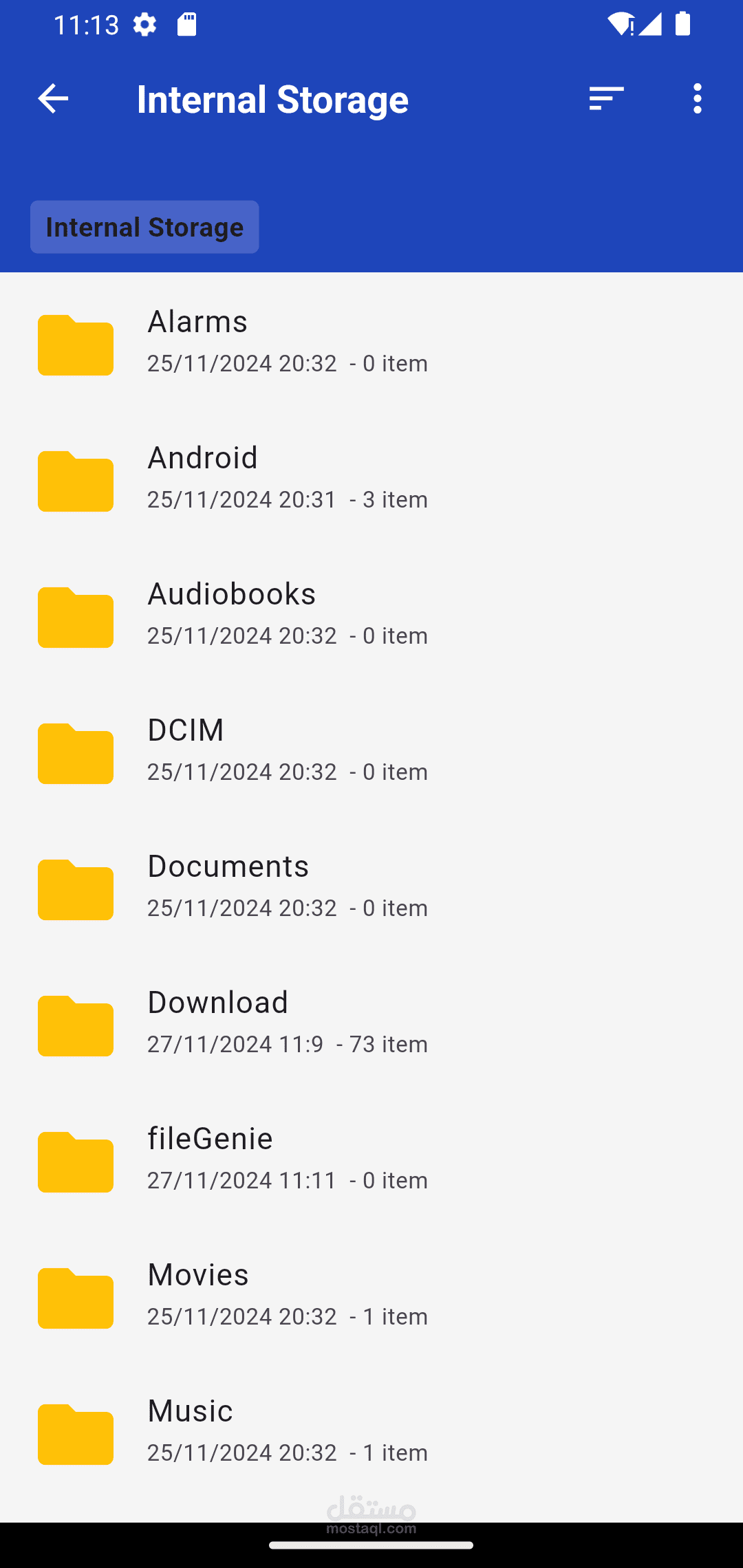Open the sort options icon

[x=606, y=99]
